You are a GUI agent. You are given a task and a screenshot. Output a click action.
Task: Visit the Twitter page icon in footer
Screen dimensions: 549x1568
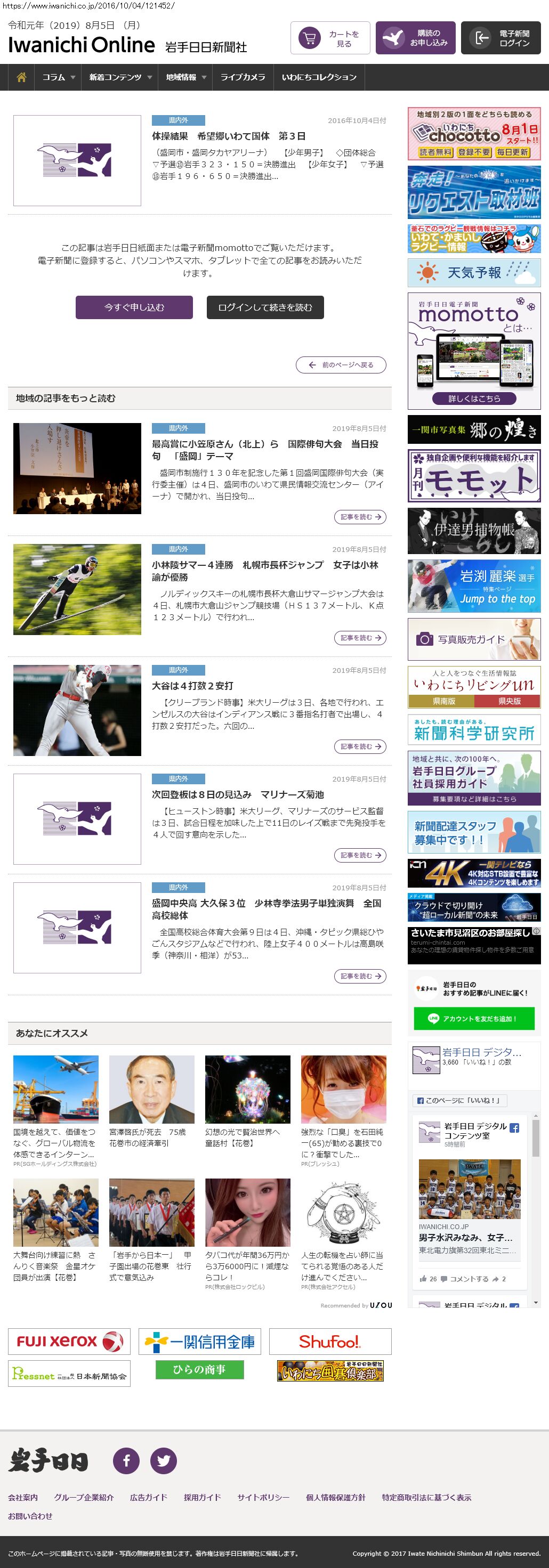point(163,1460)
